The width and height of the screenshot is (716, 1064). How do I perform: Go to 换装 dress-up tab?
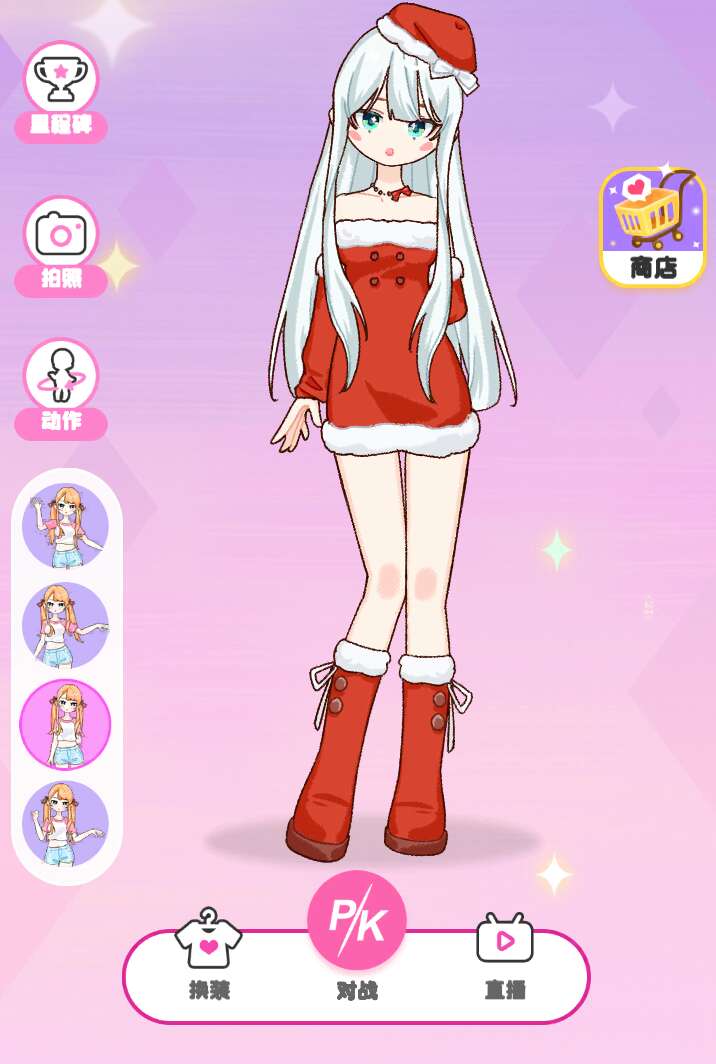click(x=209, y=955)
